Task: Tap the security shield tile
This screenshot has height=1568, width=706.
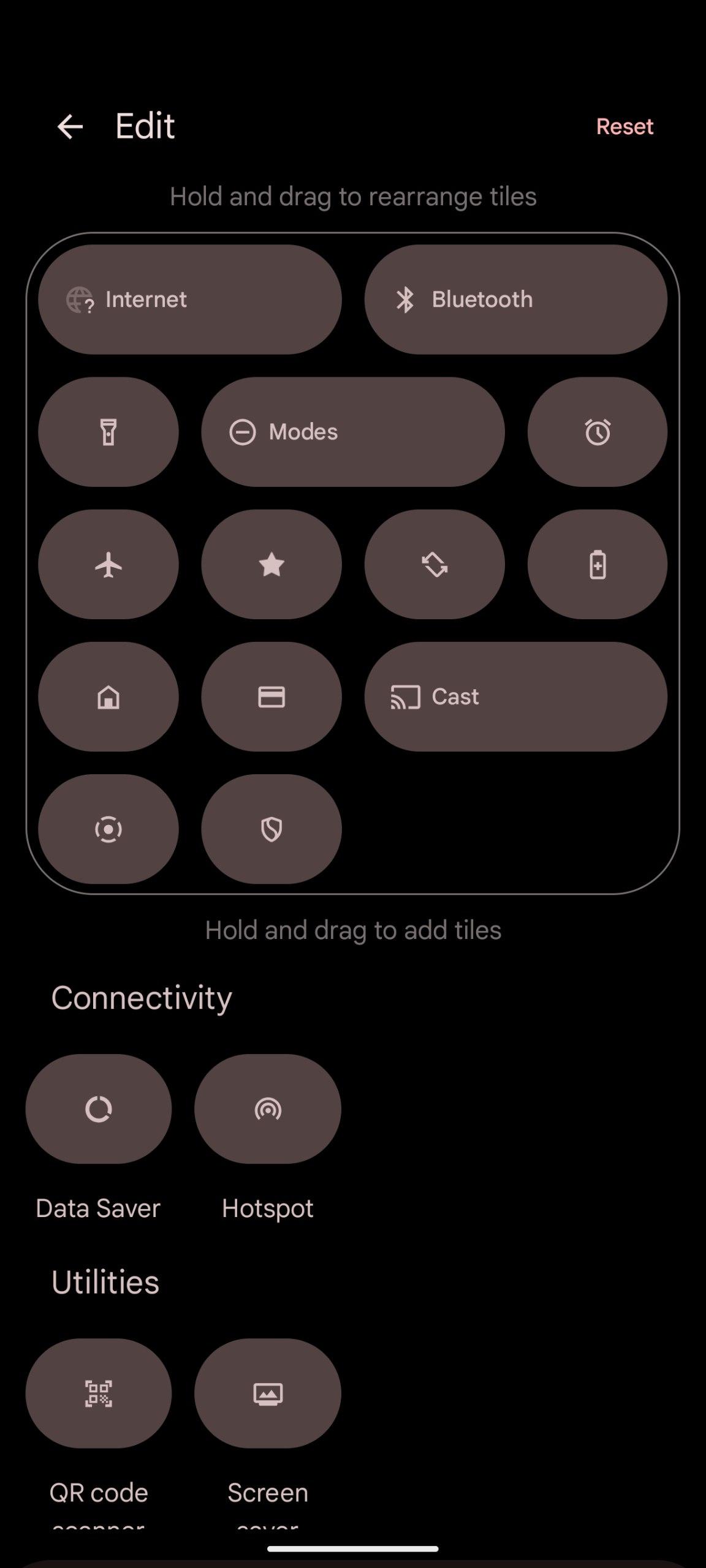Action: tap(271, 829)
